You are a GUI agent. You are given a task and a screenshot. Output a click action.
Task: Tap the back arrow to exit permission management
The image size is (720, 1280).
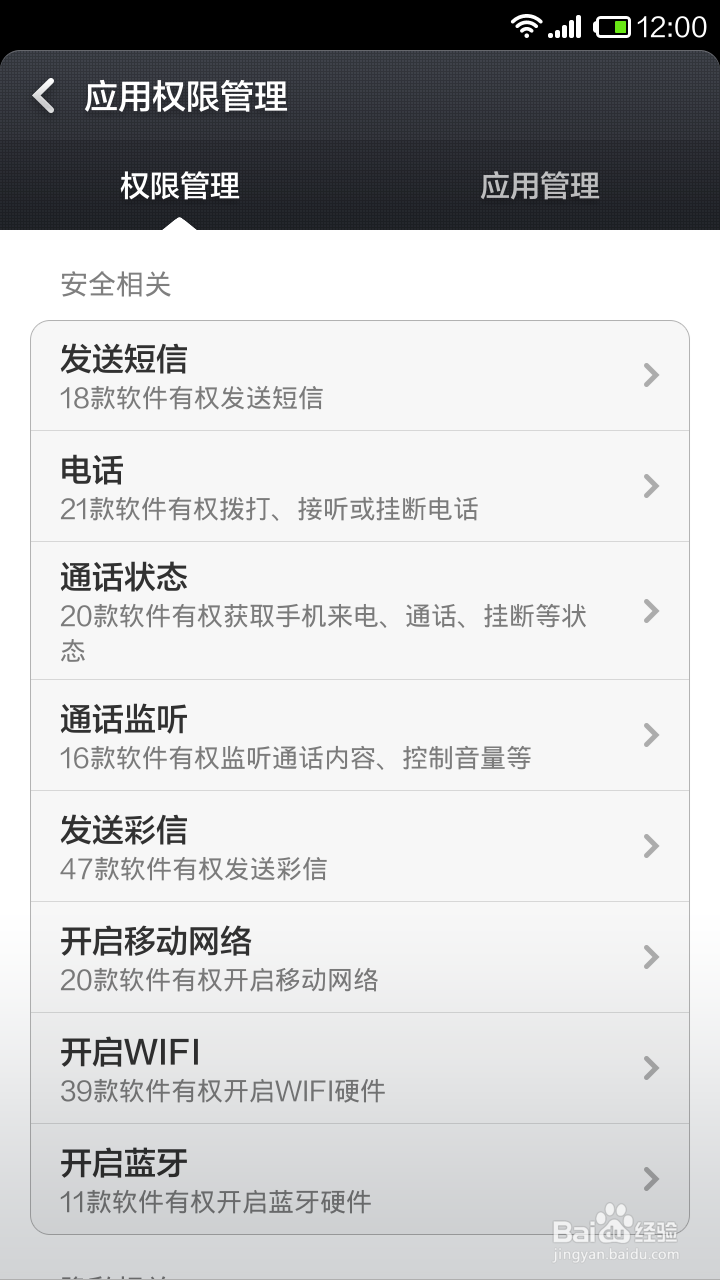(42, 98)
